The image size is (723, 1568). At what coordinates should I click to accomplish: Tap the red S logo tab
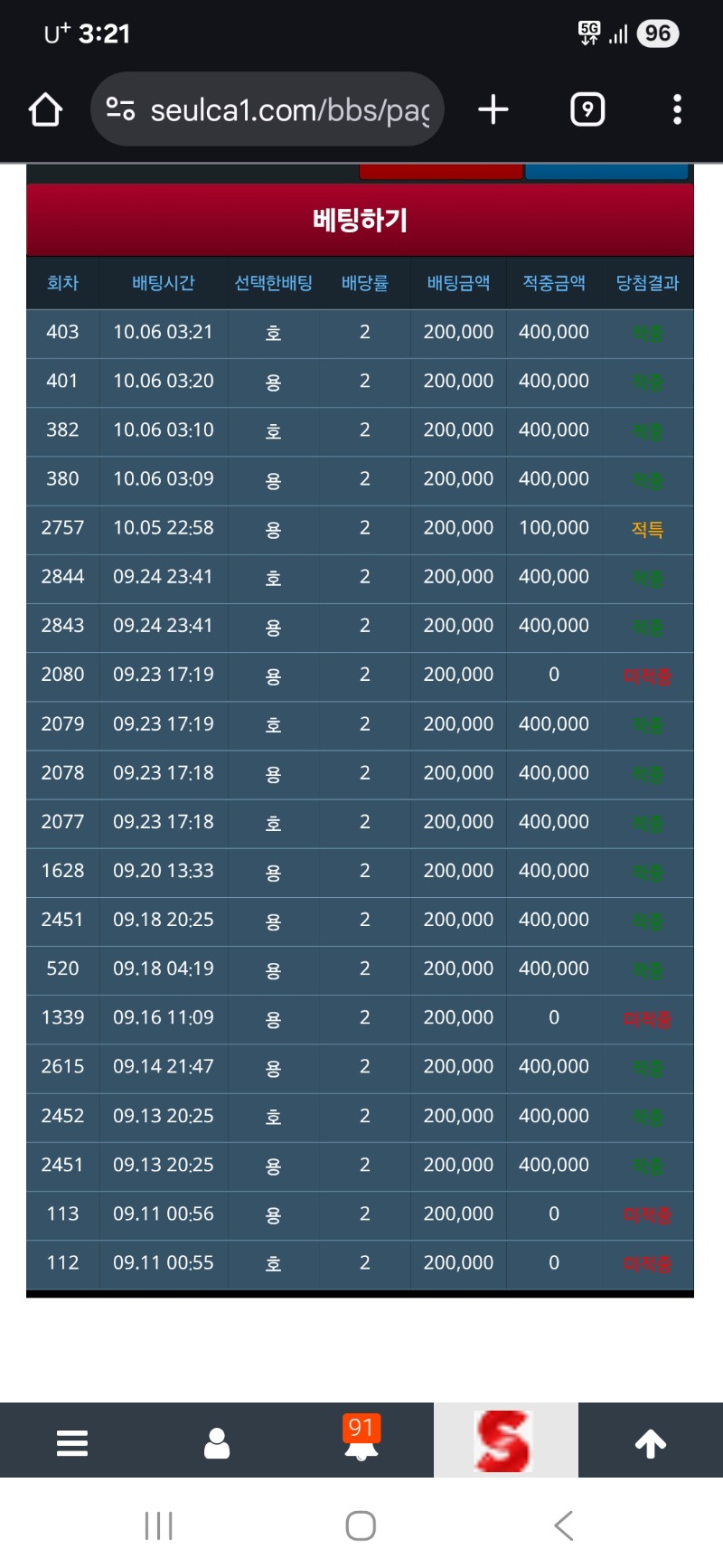(x=505, y=1440)
